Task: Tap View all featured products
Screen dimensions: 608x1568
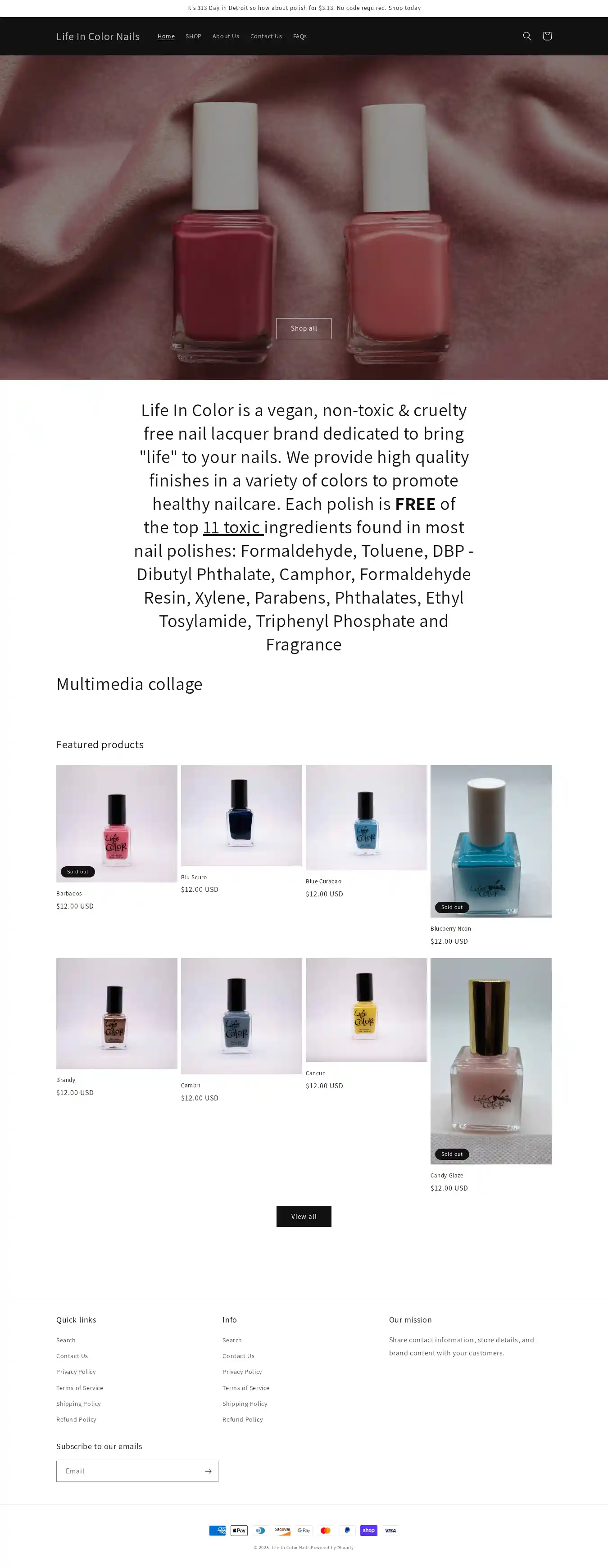Action: (x=304, y=1216)
